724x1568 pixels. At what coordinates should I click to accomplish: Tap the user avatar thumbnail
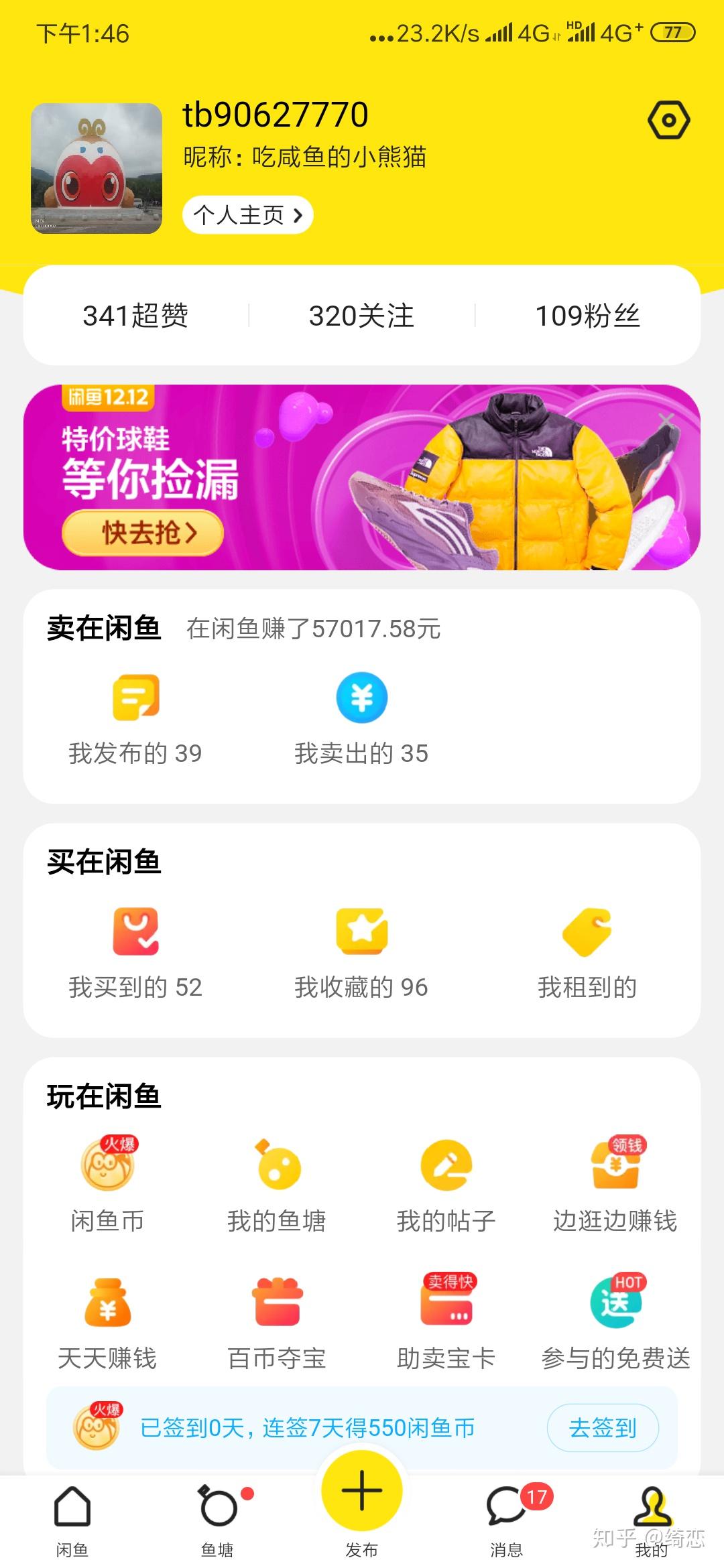coord(95,166)
